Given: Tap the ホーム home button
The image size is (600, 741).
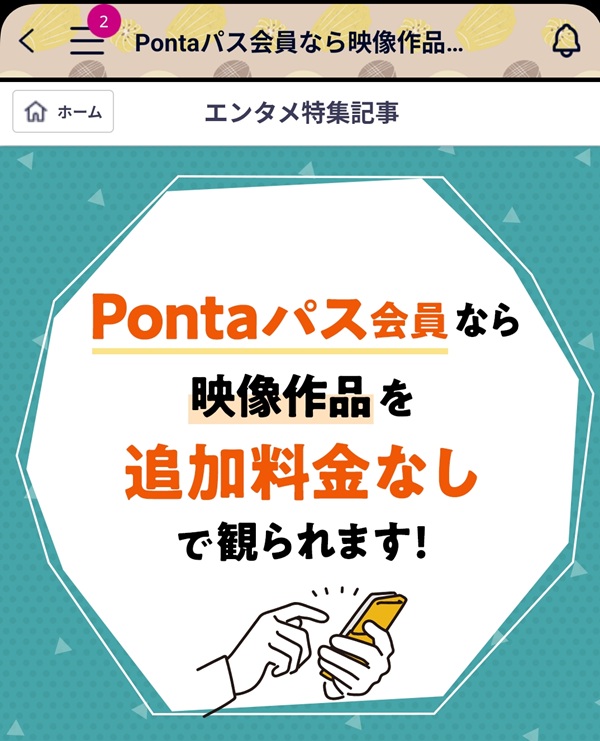Looking at the screenshot, I should 63,112.
